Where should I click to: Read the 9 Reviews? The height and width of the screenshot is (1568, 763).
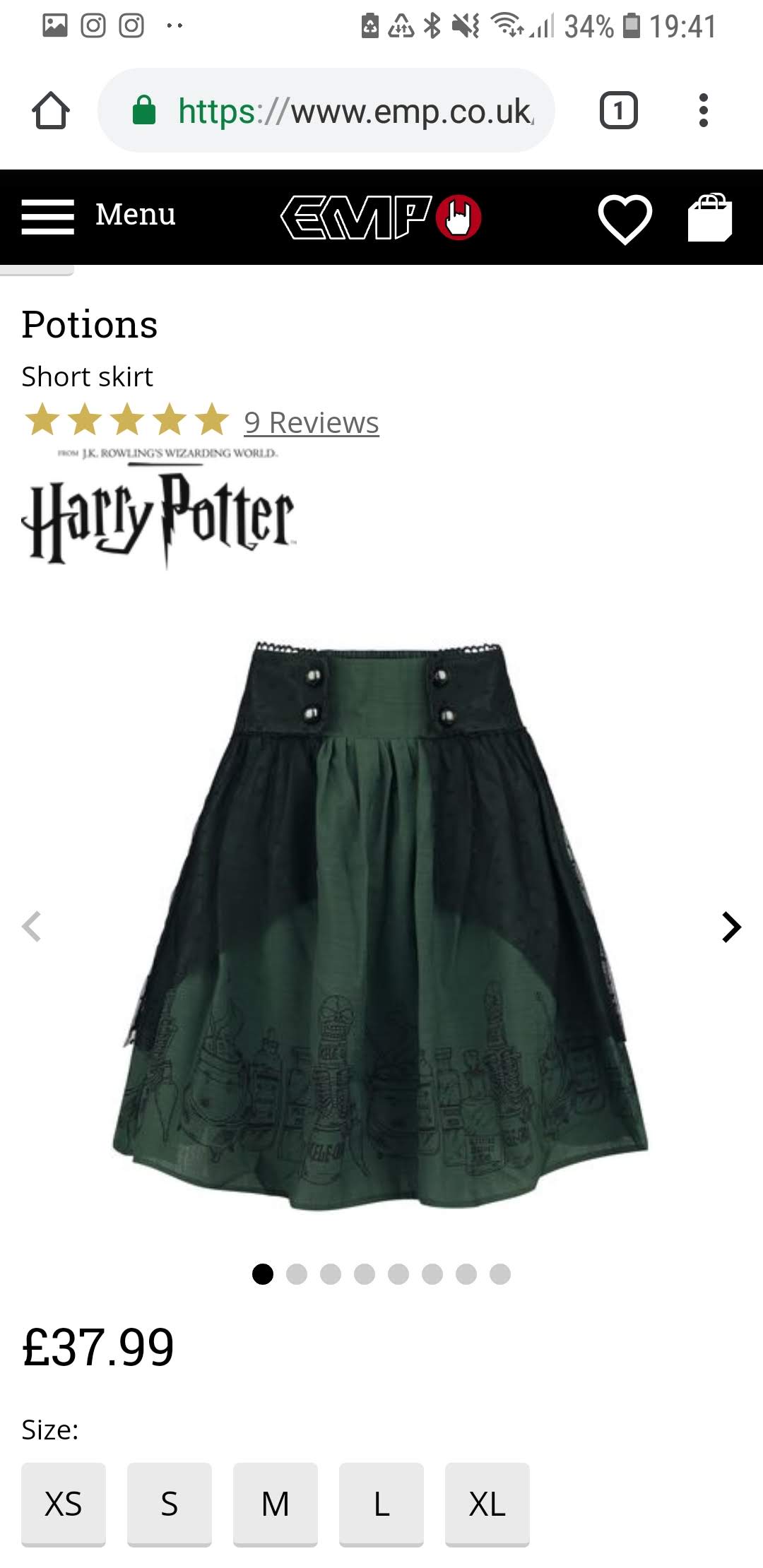click(x=312, y=422)
